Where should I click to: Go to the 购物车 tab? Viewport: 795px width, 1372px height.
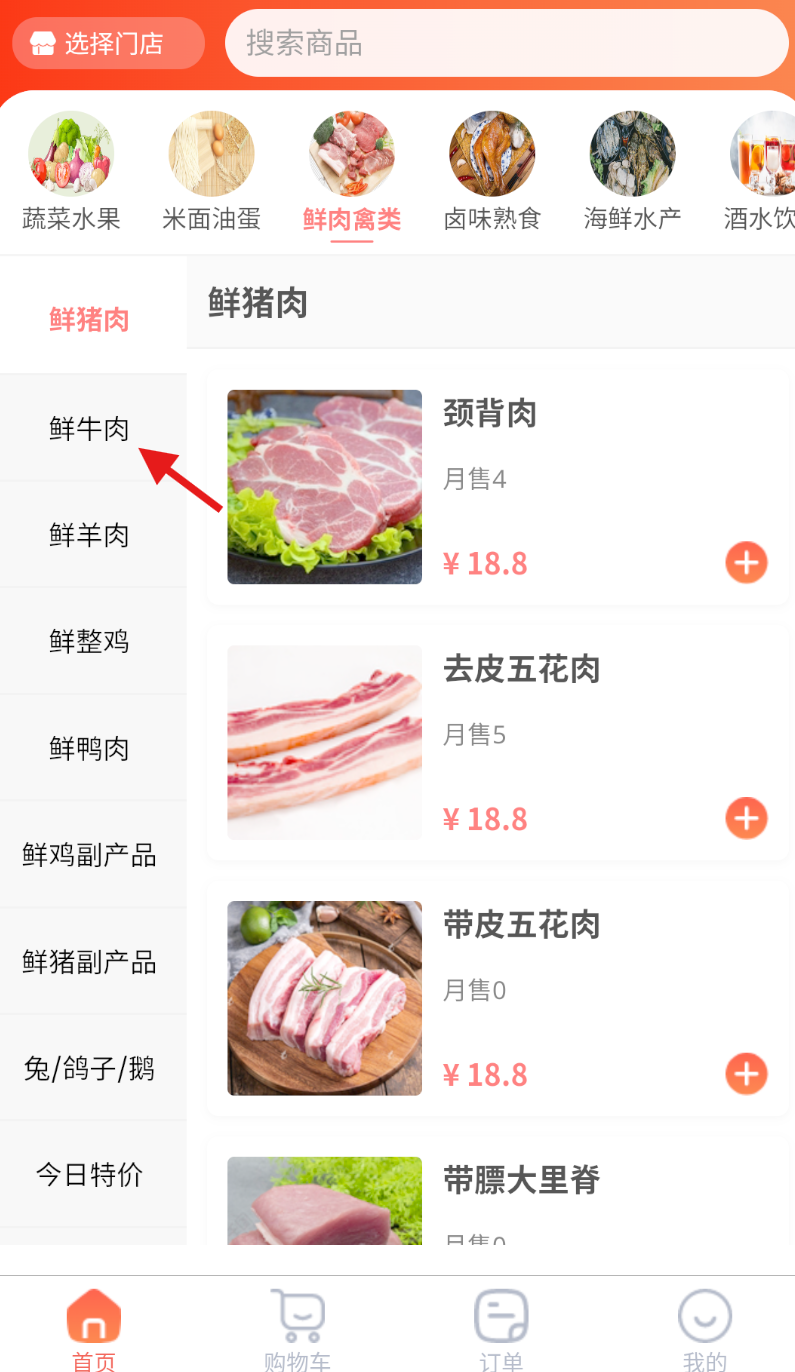(x=297, y=1330)
